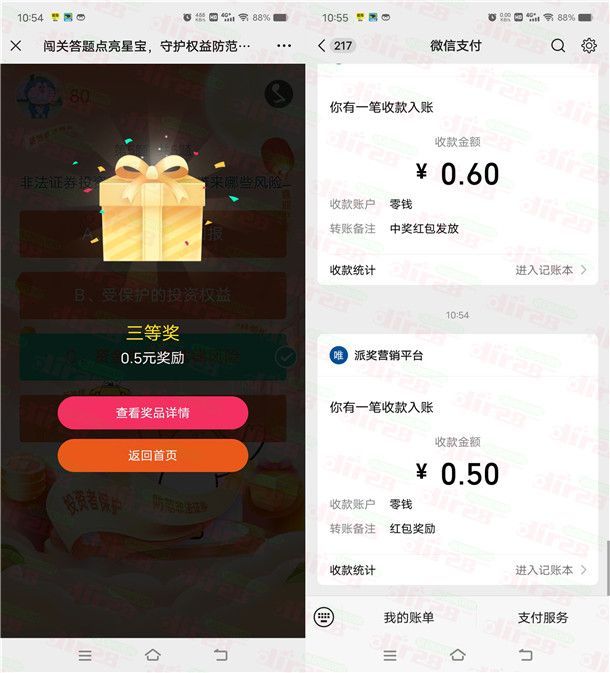Tap 查看奖品详情 to view prize details
The height and width of the screenshot is (673, 610).
(152, 412)
